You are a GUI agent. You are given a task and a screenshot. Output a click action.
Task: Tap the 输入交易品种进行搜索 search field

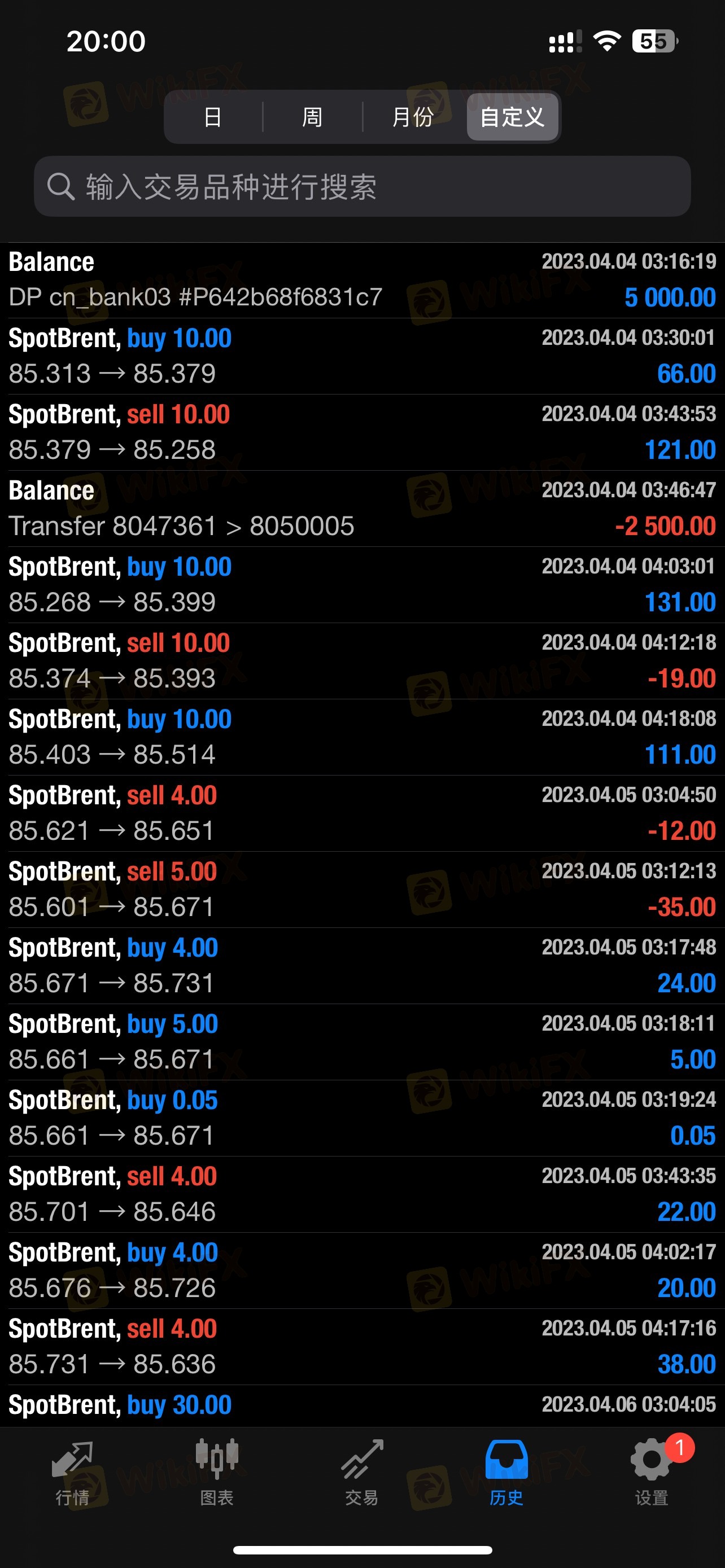coord(362,186)
